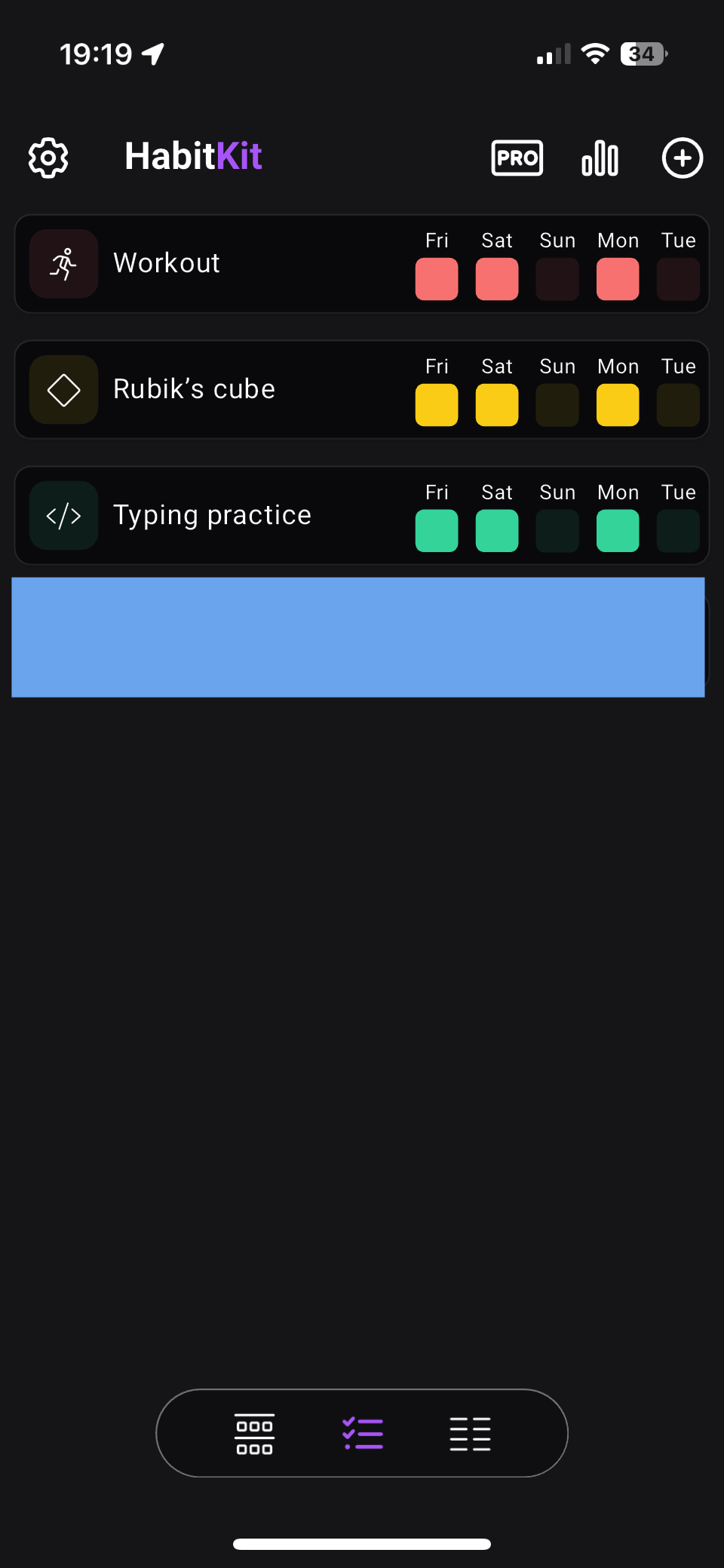Open the settings gear
724x1568 pixels.
tap(48, 158)
